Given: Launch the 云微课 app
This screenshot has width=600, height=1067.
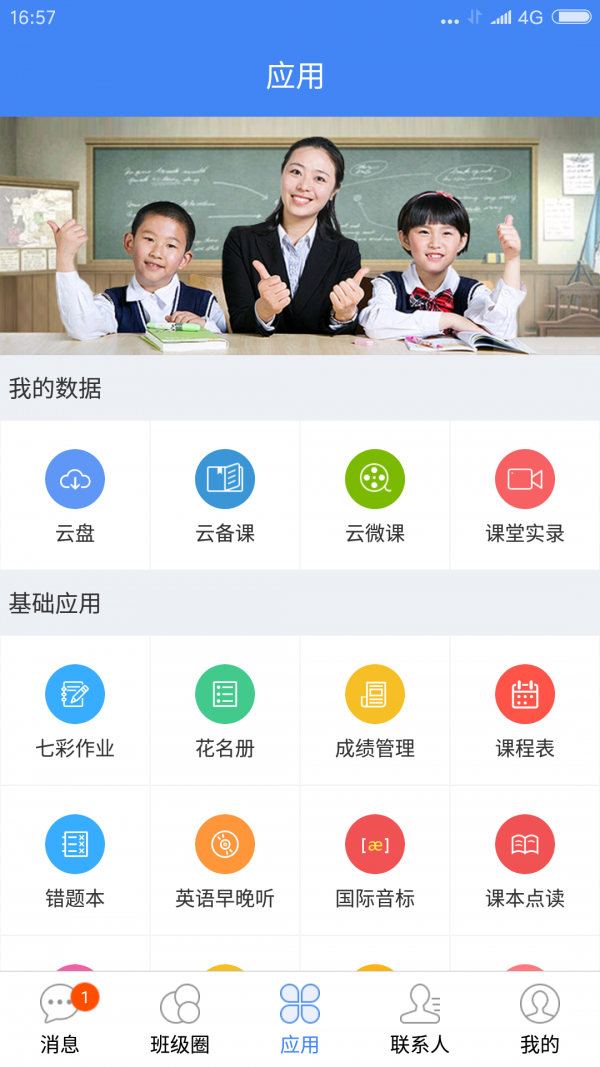Looking at the screenshot, I should point(375,495).
